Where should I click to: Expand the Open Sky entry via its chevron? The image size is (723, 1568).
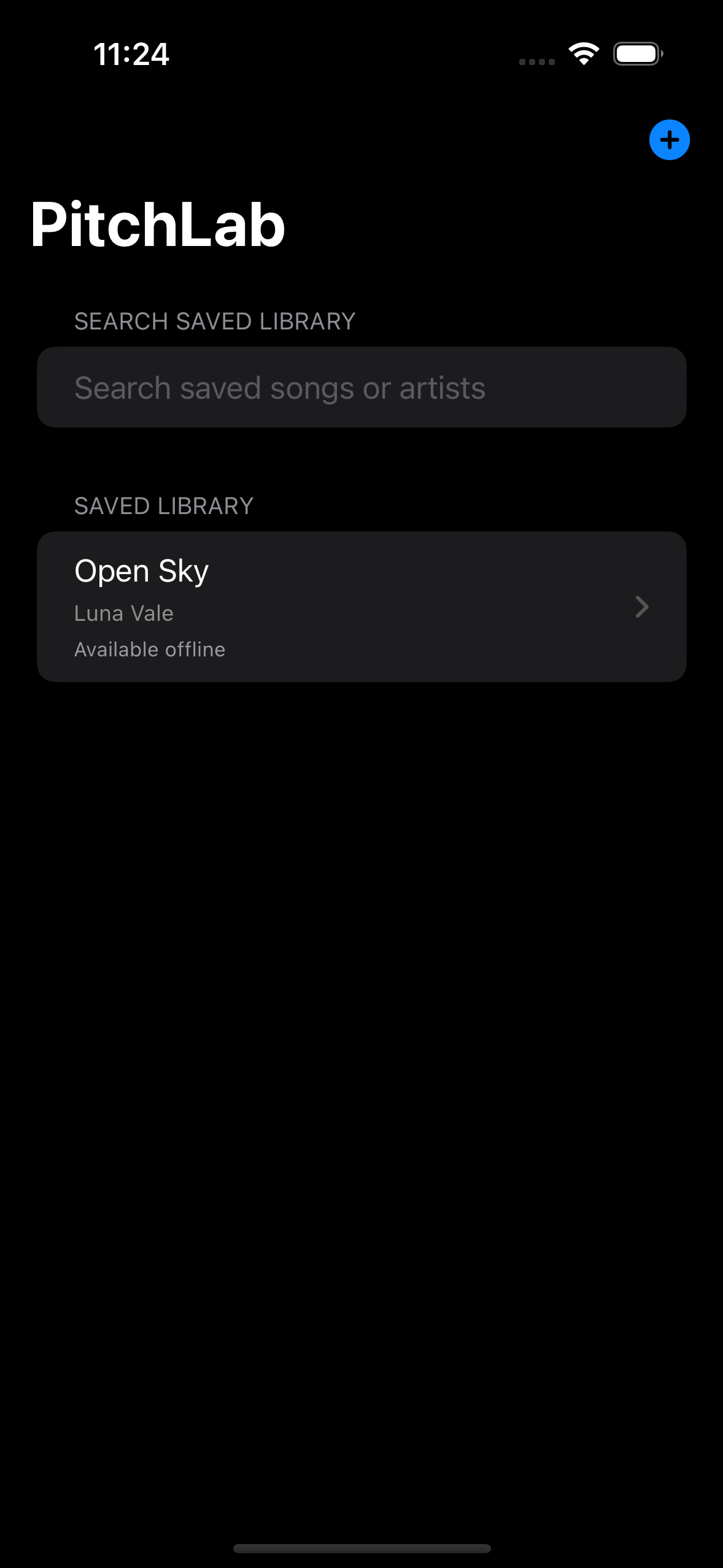(642, 607)
